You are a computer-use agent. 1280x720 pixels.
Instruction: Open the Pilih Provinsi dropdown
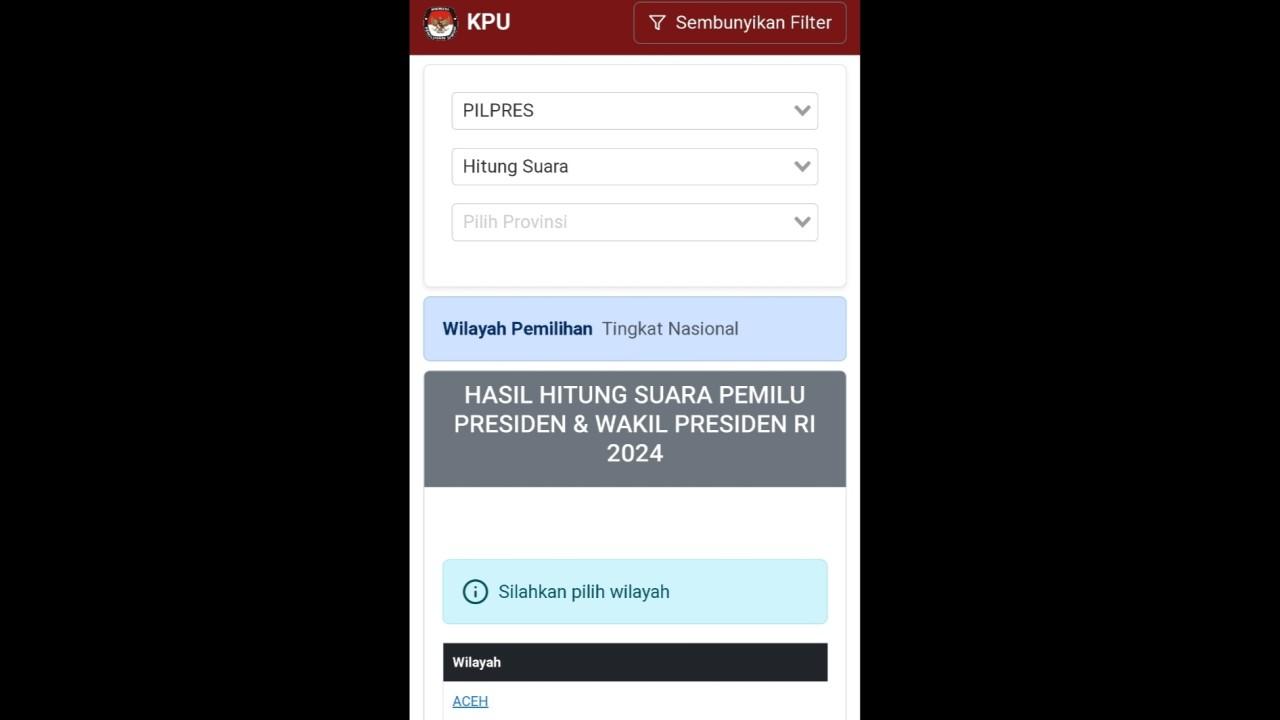(x=634, y=222)
